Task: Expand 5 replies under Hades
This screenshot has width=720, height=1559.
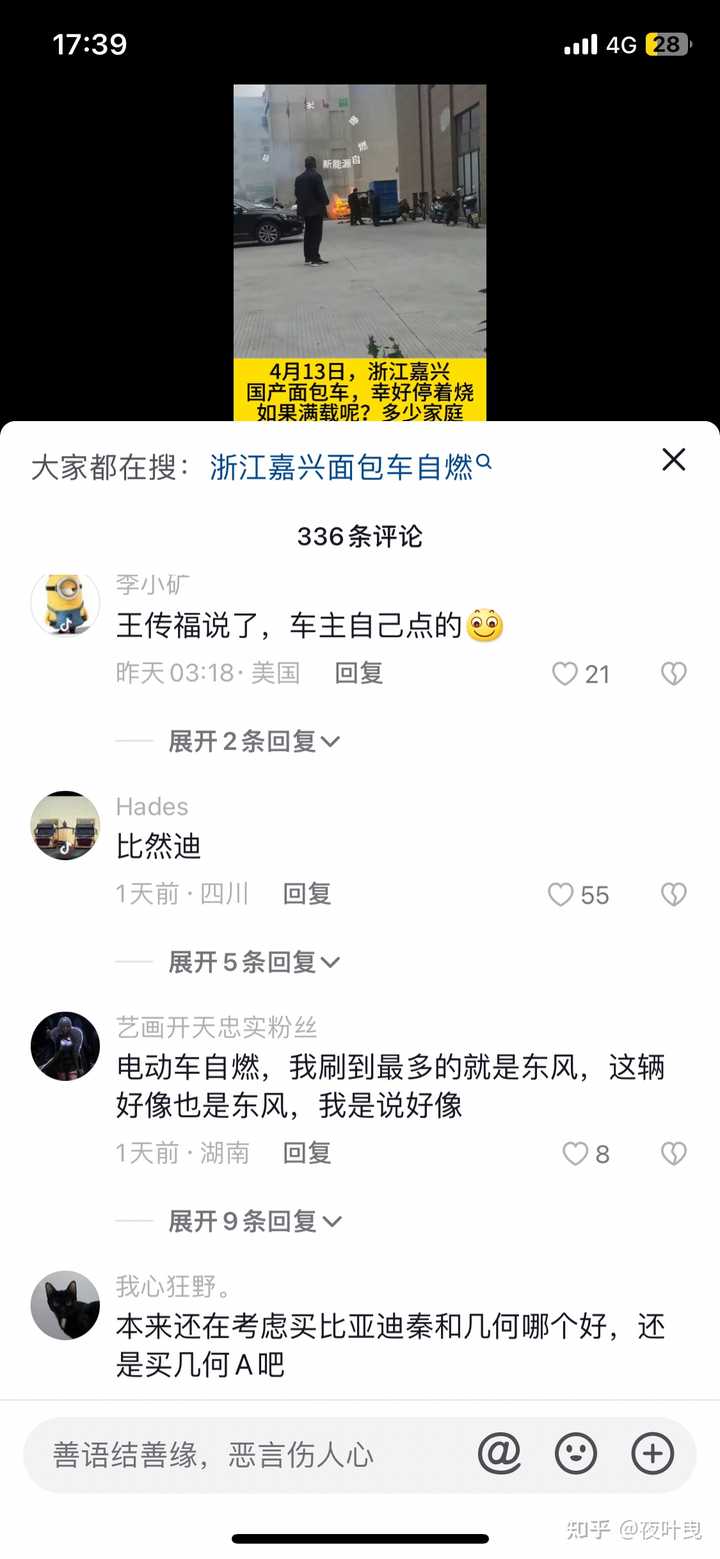Action: pyautogui.click(x=254, y=962)
